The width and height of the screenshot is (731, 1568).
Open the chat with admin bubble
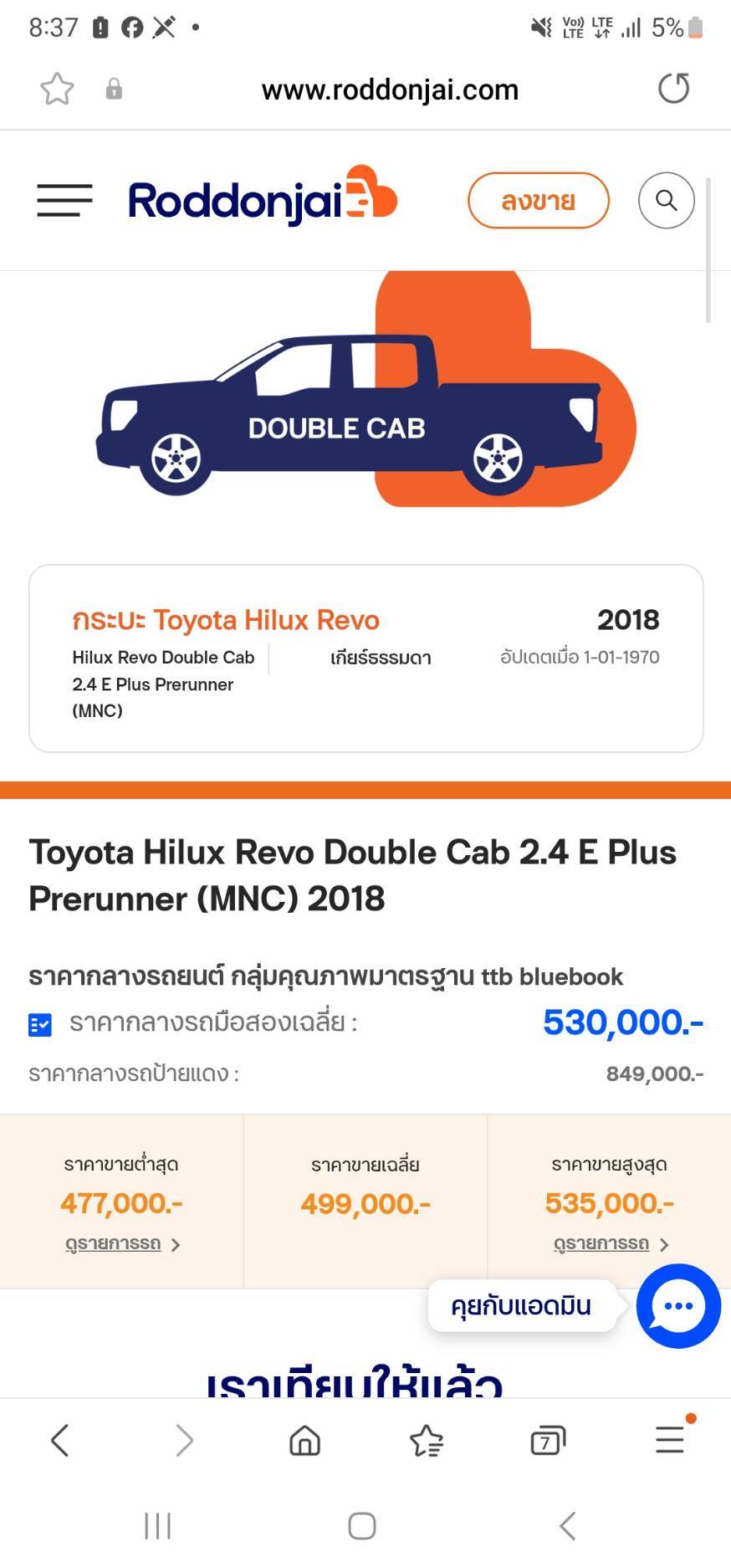pos(677,1305)
